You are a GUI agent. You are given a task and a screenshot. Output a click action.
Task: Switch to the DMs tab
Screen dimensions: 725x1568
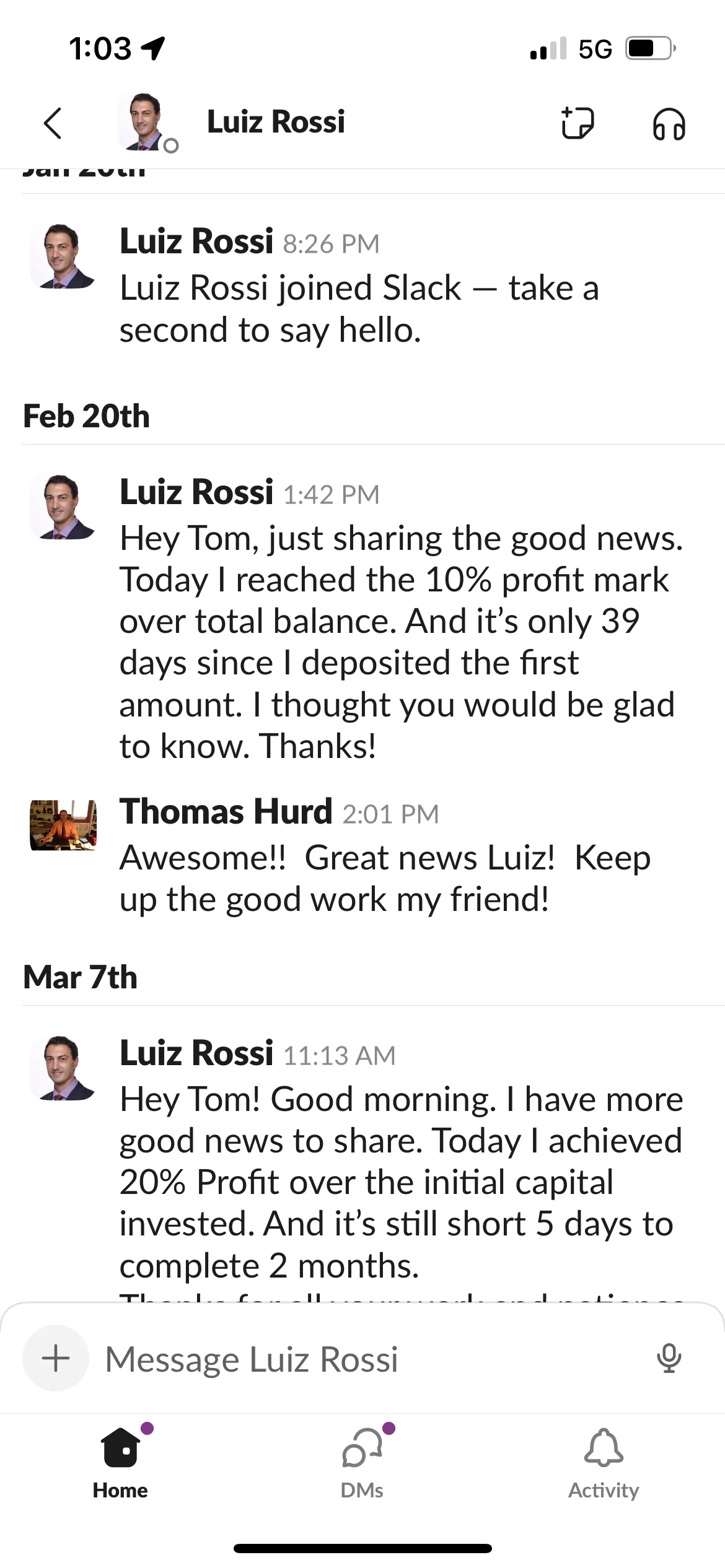click(362, 1462)
